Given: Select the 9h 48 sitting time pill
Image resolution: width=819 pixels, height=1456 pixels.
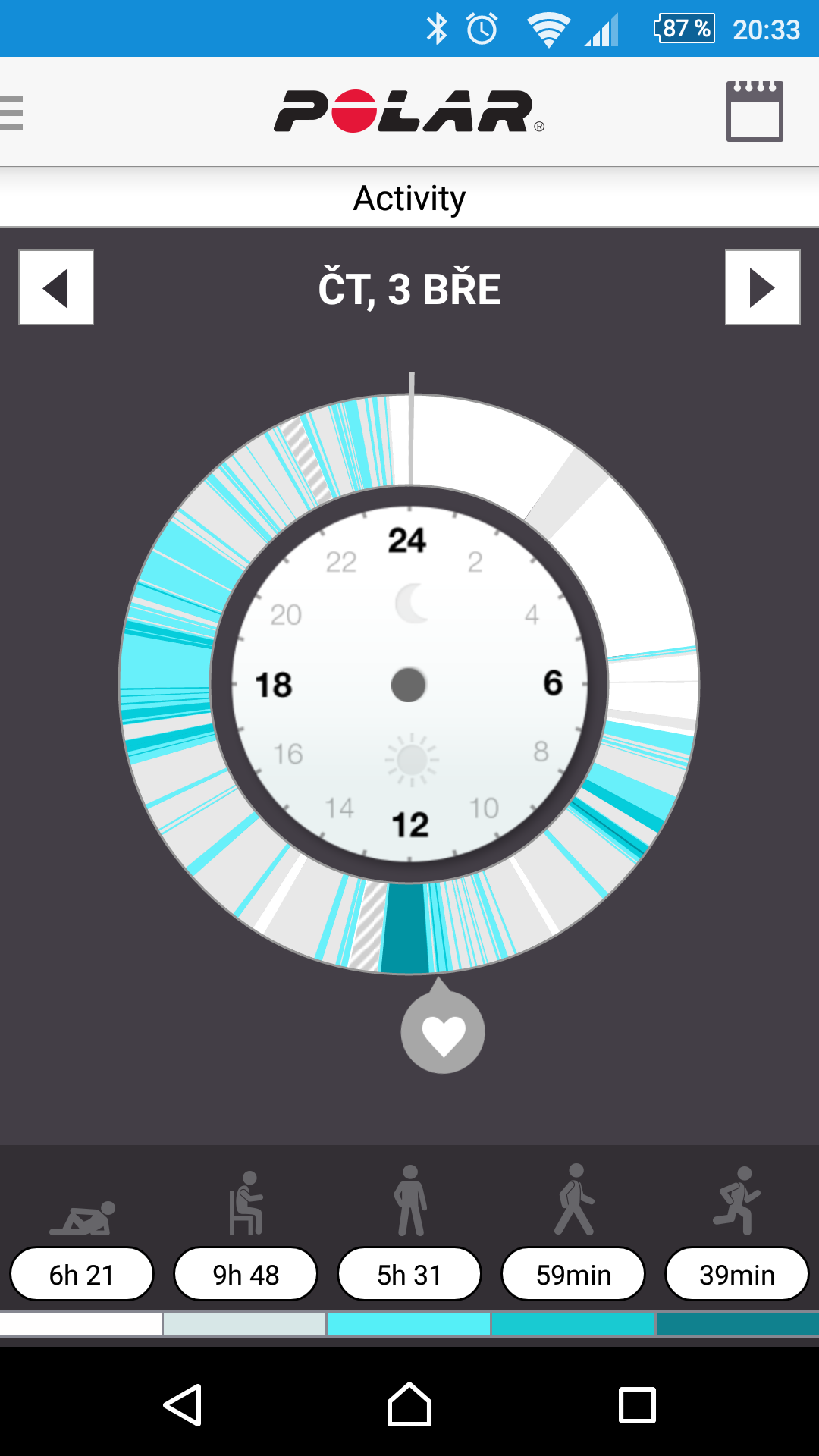Looking at the screenshot, I should (x=246, y=1274).
